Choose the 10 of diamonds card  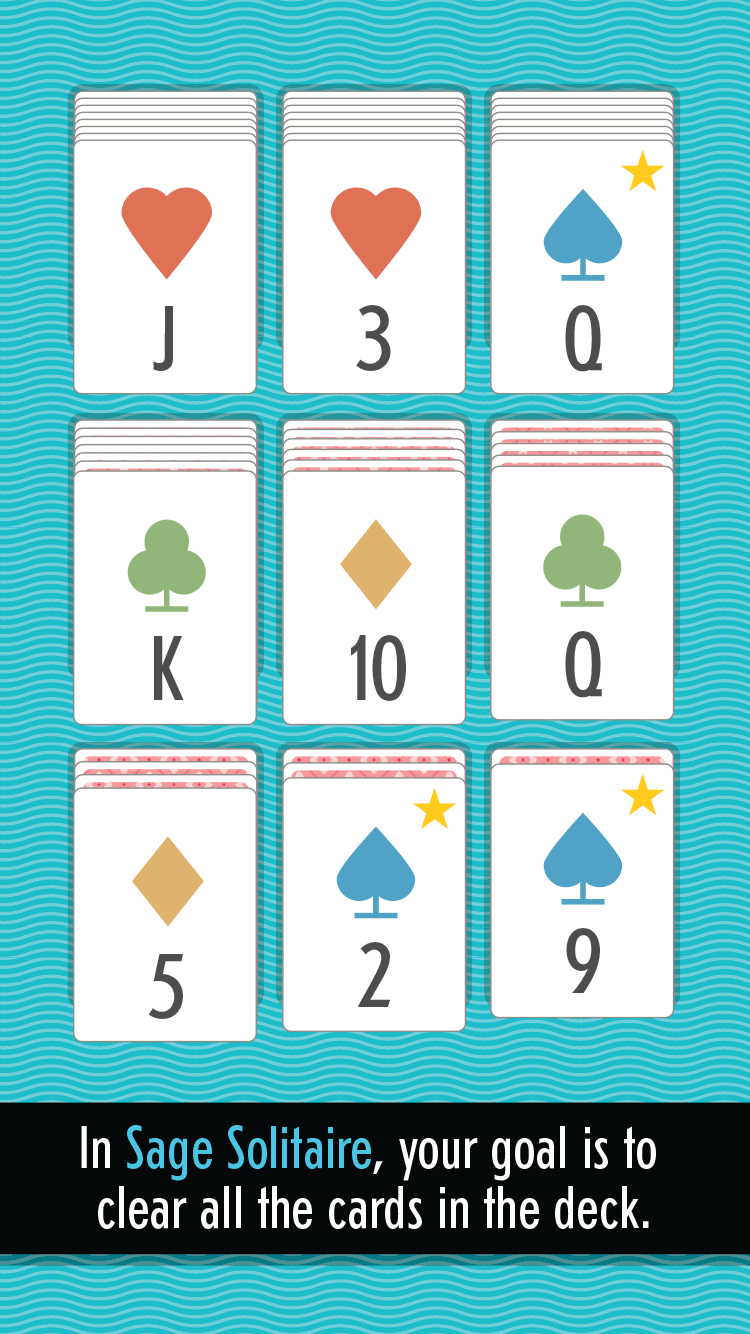tap(373, 597)
